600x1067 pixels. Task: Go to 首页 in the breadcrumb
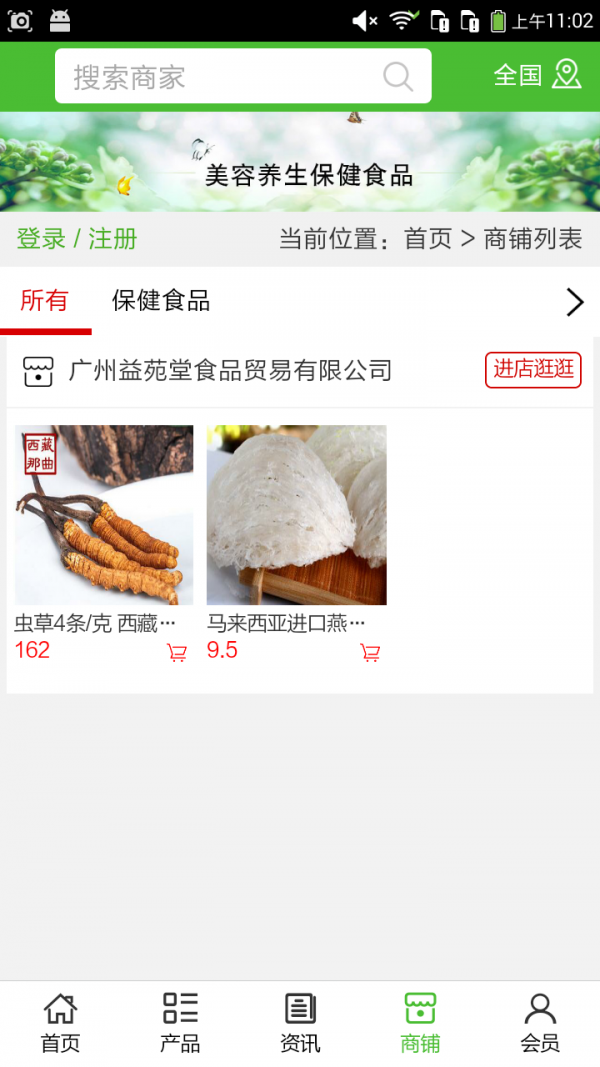coord(428,239)
